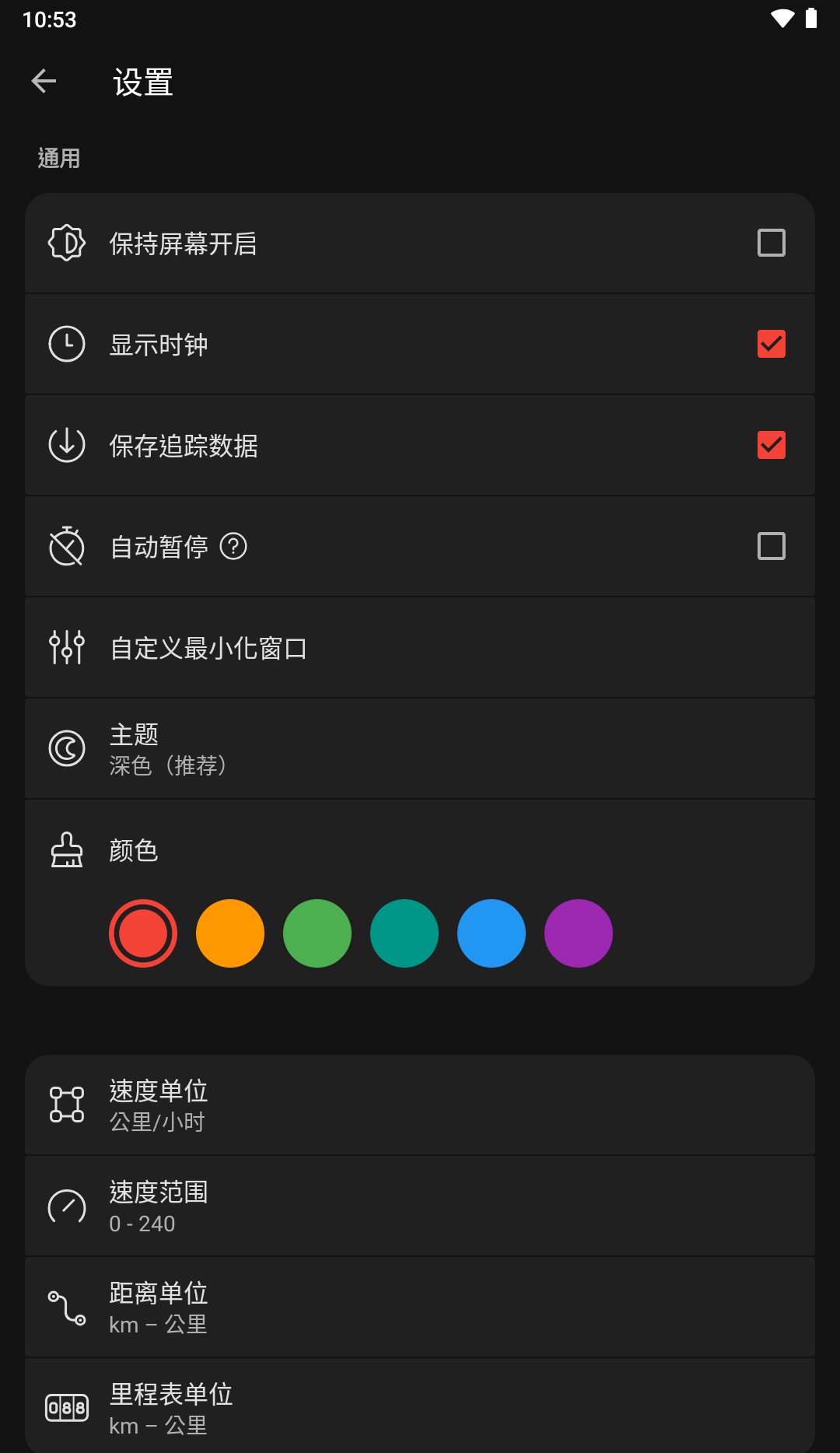Choose the purple color swatch
Image resolution: width=840 pixels, height=1453 pixels.
(x=579, y=933)
